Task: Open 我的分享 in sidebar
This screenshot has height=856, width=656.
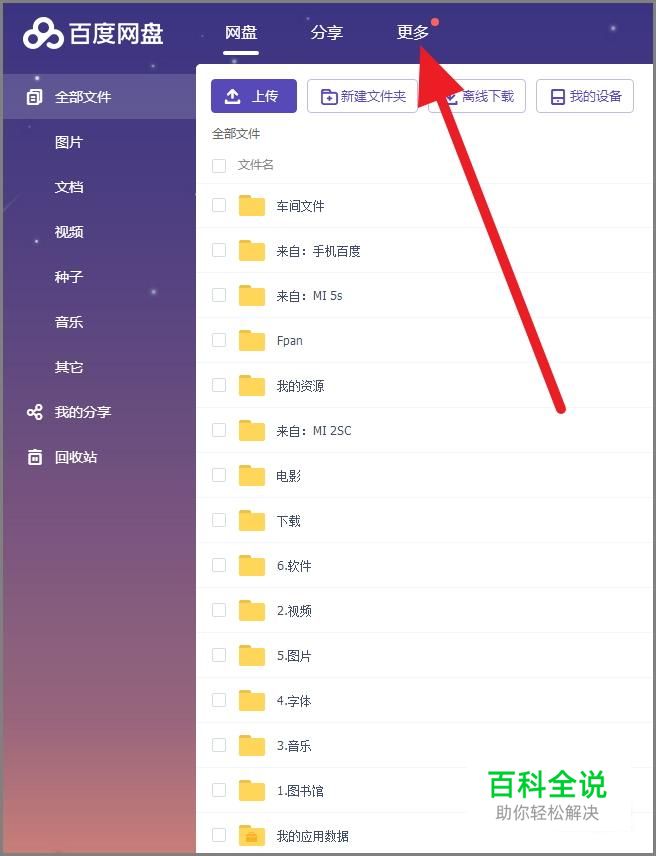Action: point(69,412)
